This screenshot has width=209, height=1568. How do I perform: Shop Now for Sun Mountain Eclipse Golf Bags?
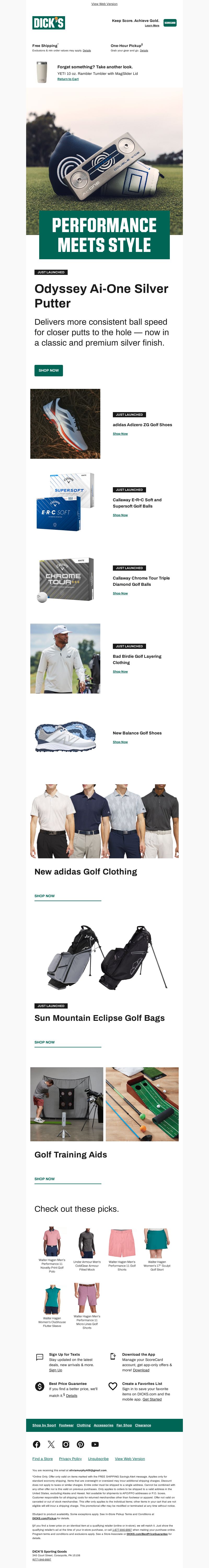tap(44, 1042)
